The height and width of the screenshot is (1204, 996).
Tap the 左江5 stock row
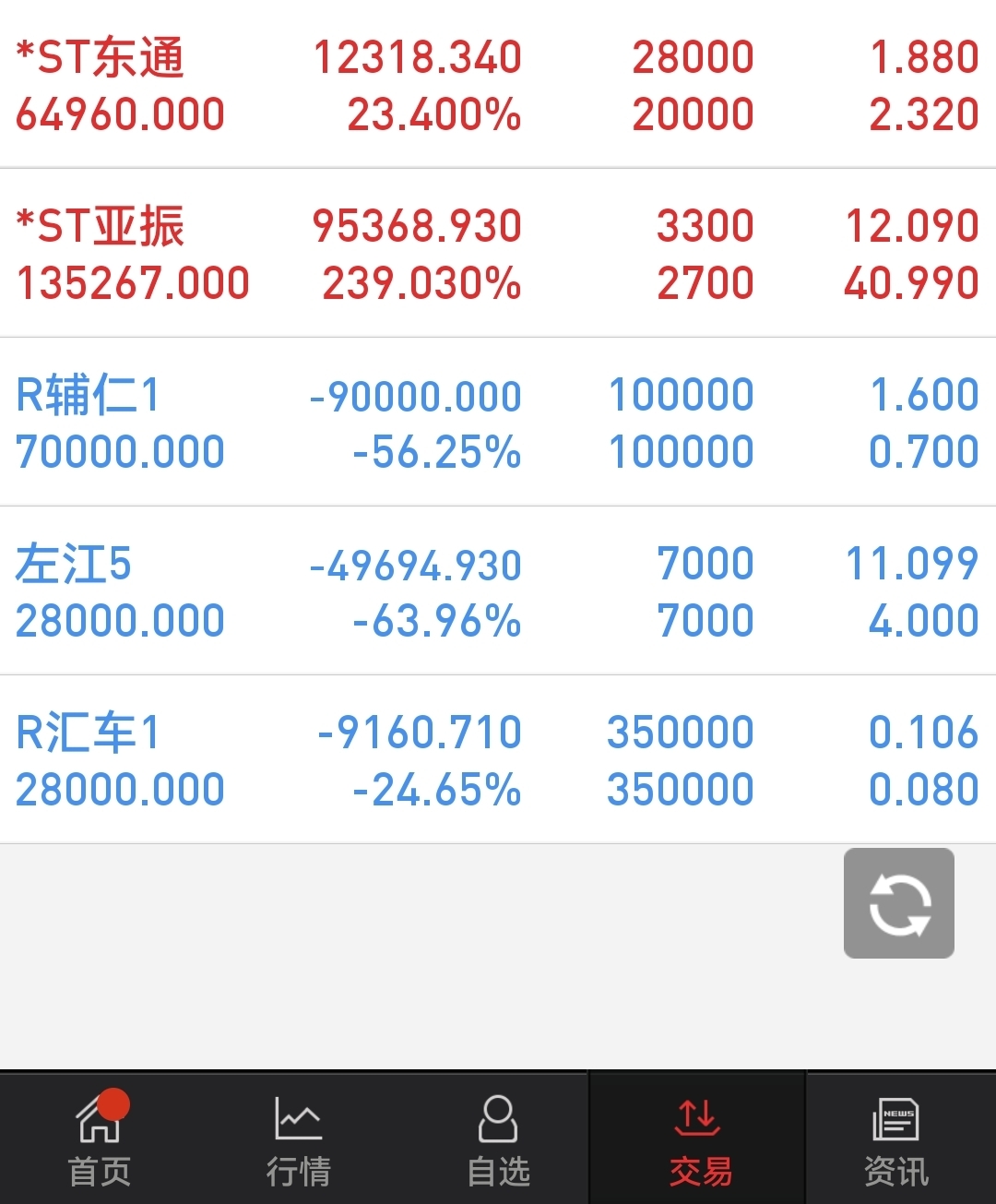[x=498, y=591]
